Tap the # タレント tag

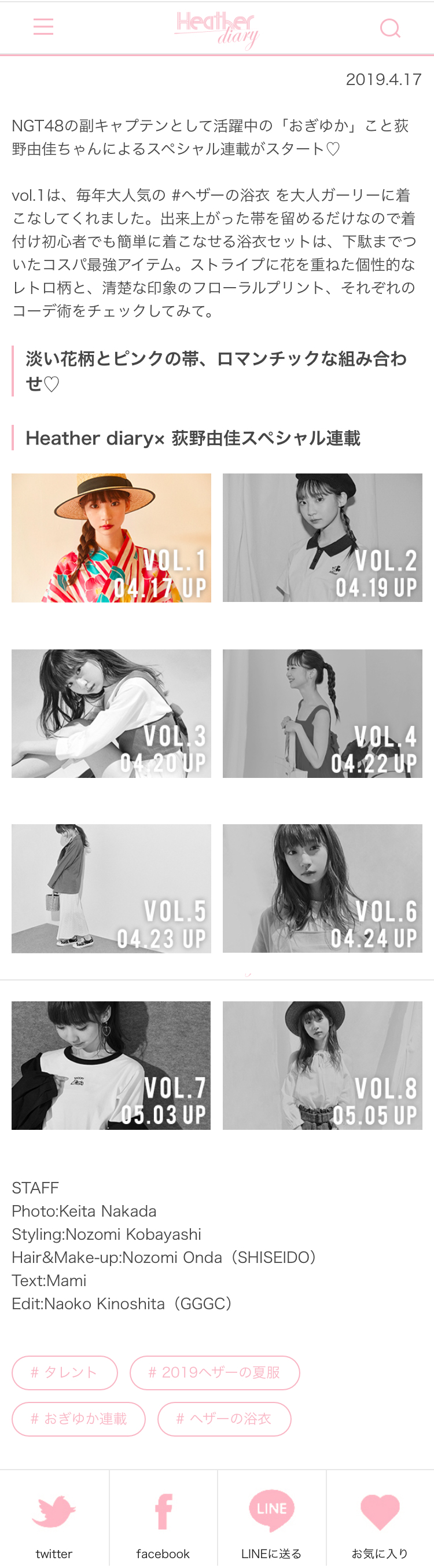[x=65, y=1372]
